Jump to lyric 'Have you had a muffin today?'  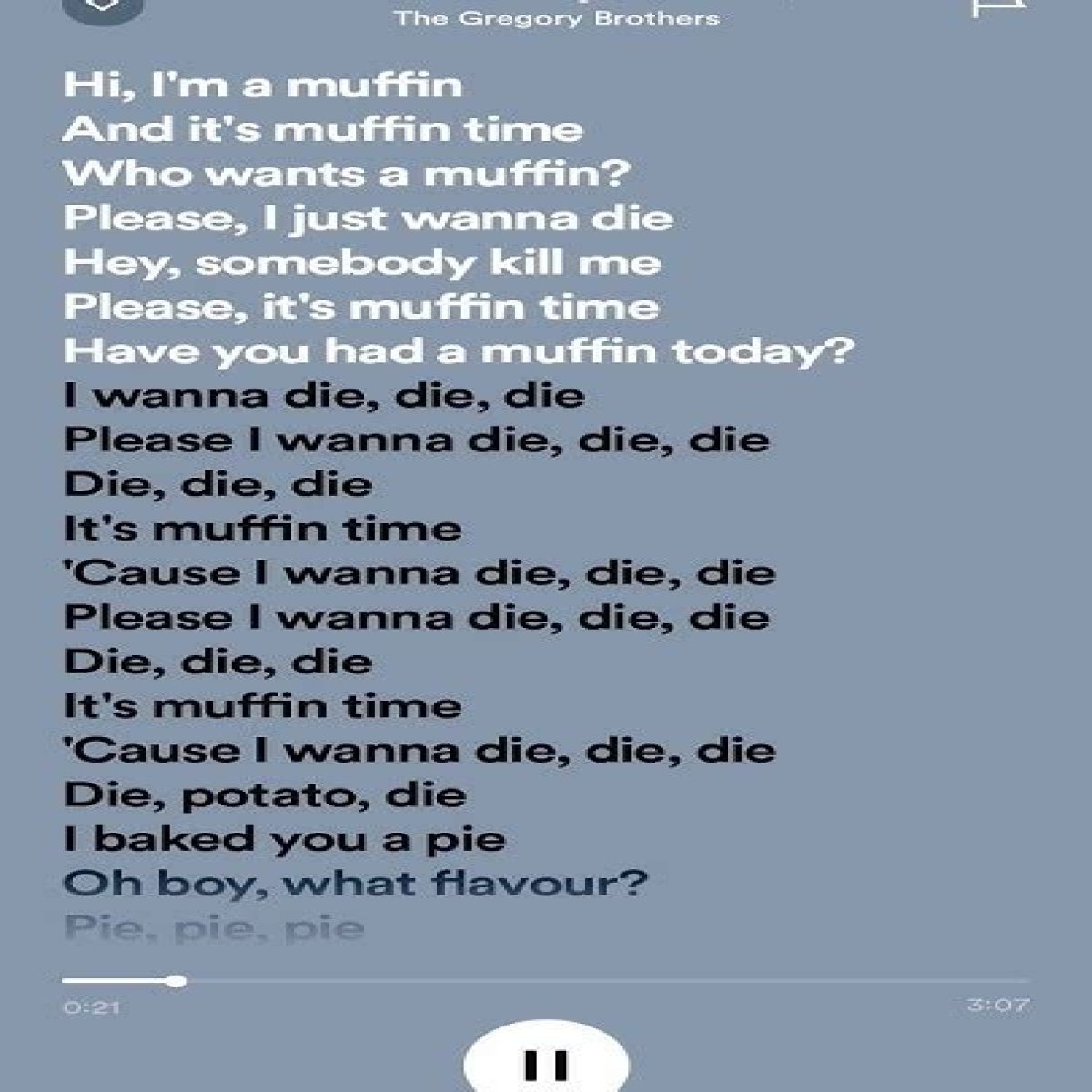pos(459,351)
